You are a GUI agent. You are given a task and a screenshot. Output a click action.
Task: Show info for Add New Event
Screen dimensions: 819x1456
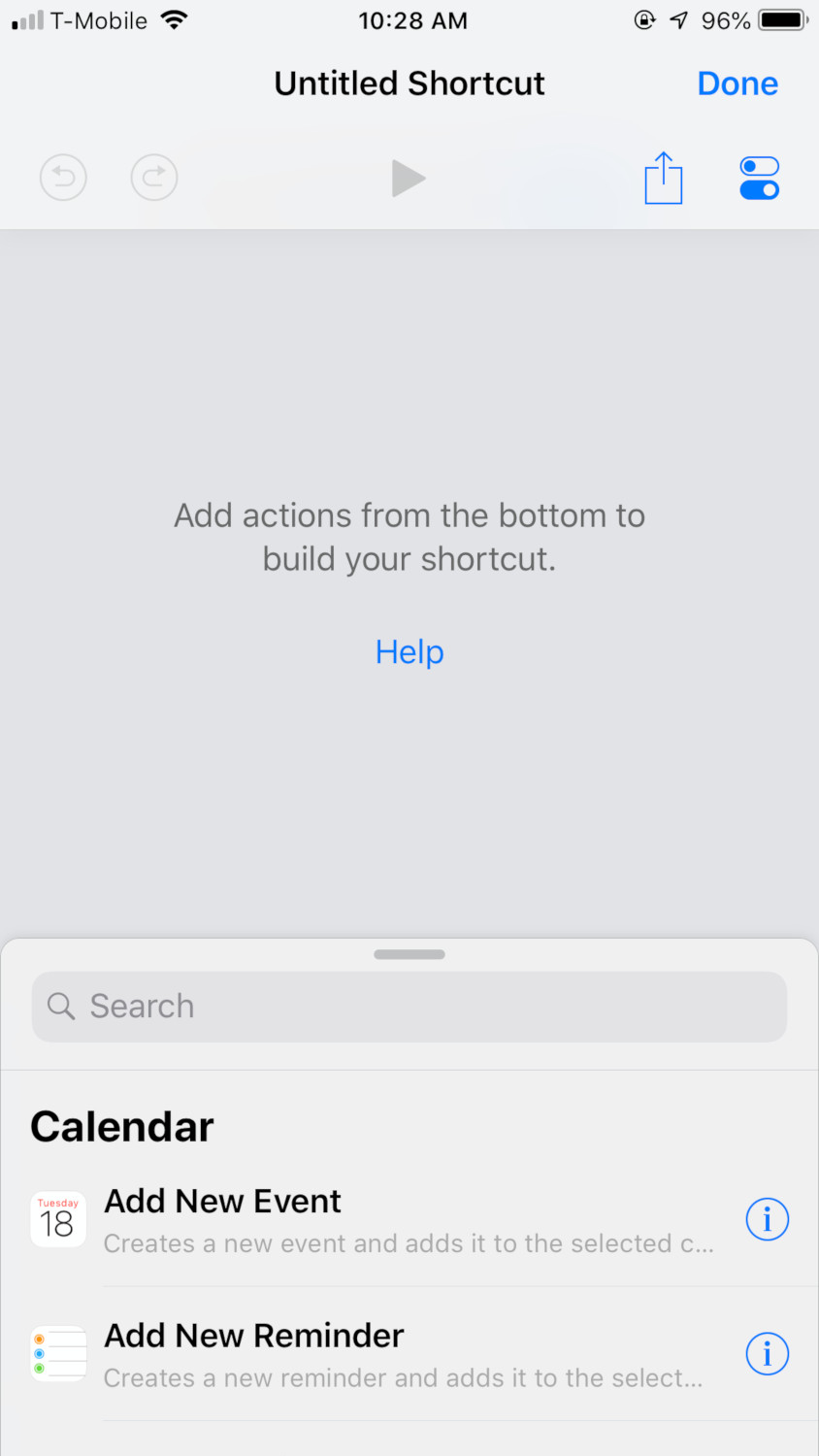click(767, 1219)
